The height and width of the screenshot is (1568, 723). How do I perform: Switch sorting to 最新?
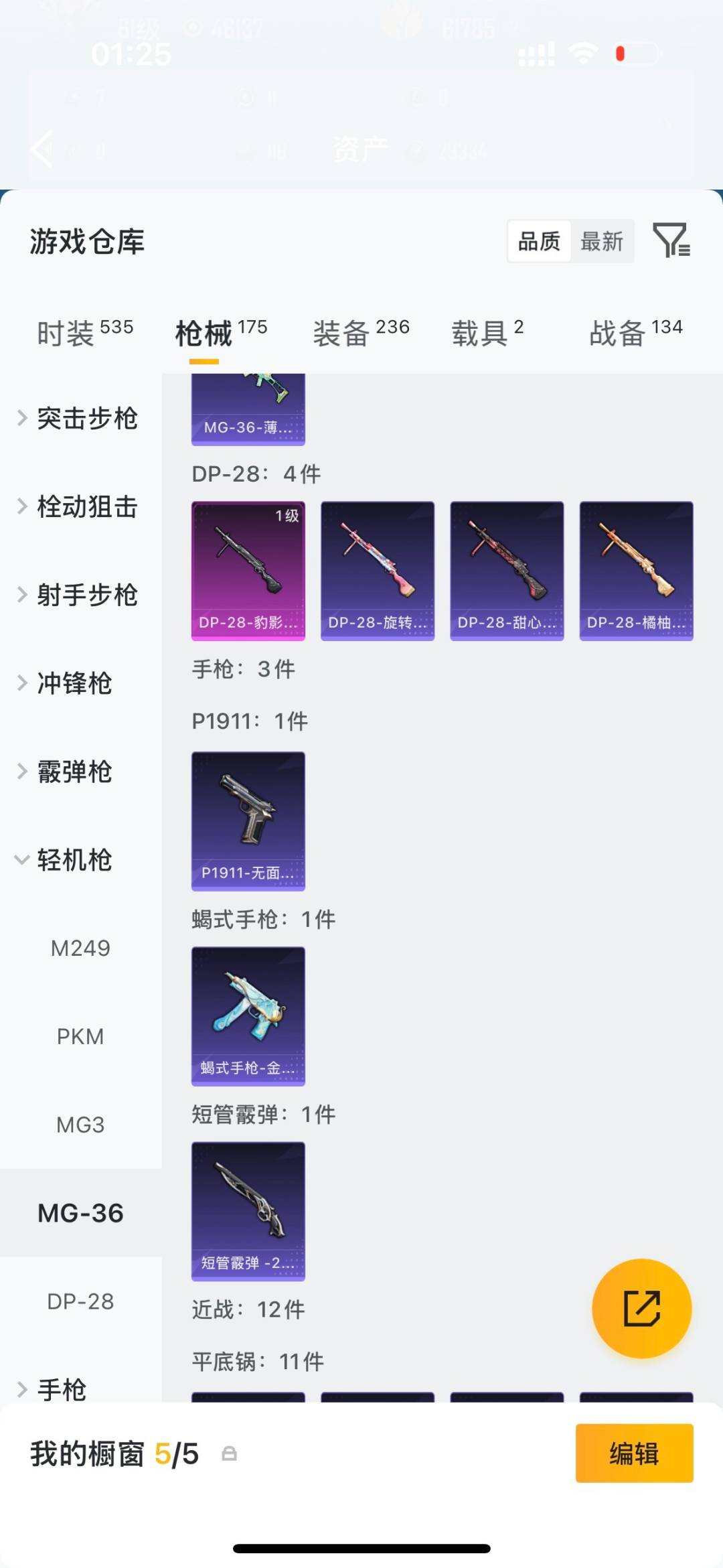tap(602, 242)
